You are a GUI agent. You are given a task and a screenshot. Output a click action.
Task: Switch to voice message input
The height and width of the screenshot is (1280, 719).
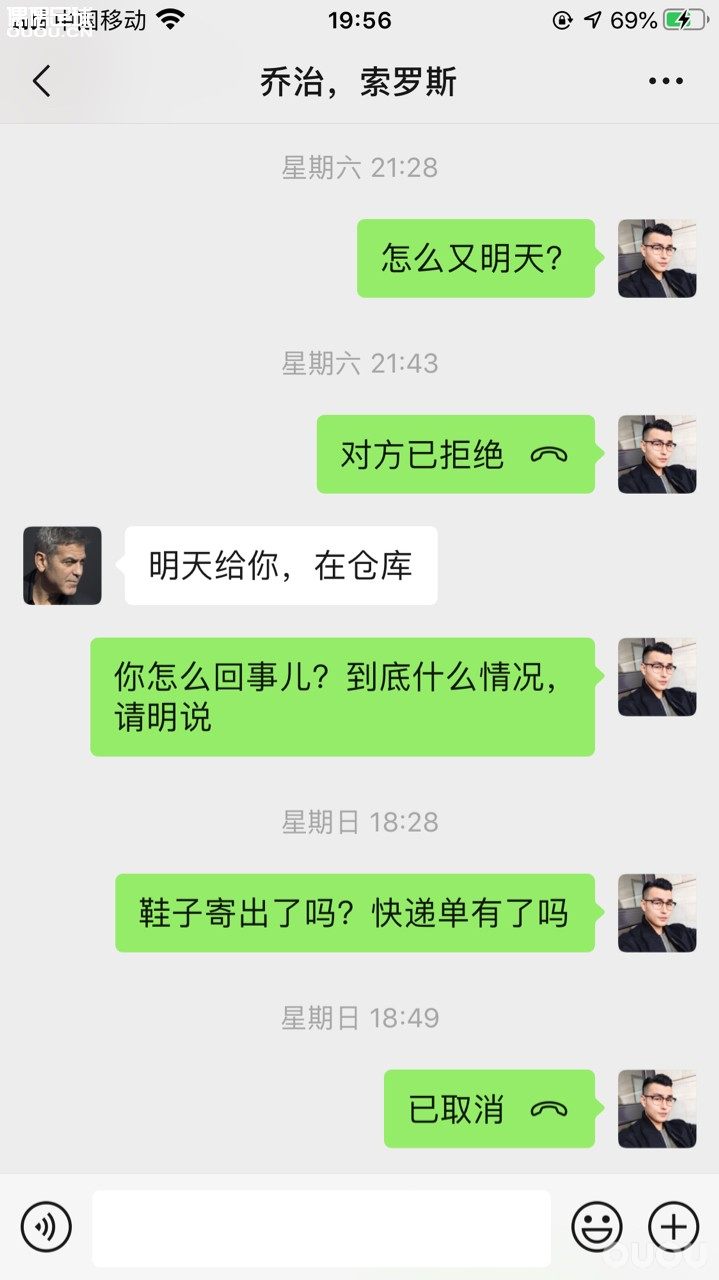(46, 1226)
